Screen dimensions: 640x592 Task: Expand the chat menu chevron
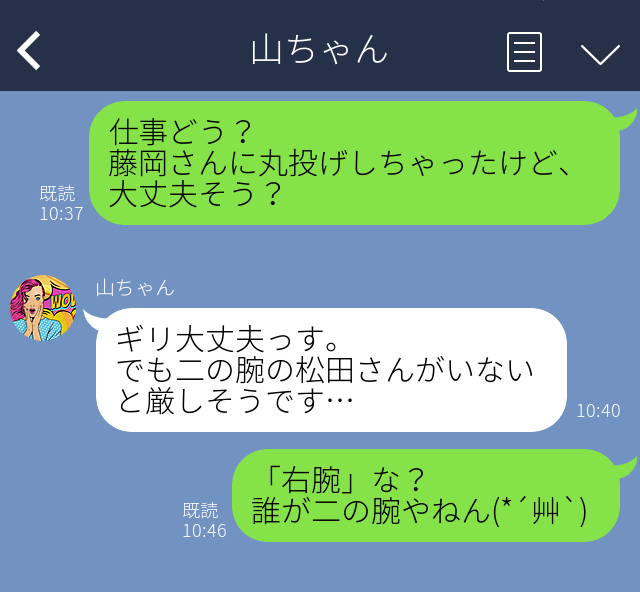pyautogui.click(x=600, y=52)
